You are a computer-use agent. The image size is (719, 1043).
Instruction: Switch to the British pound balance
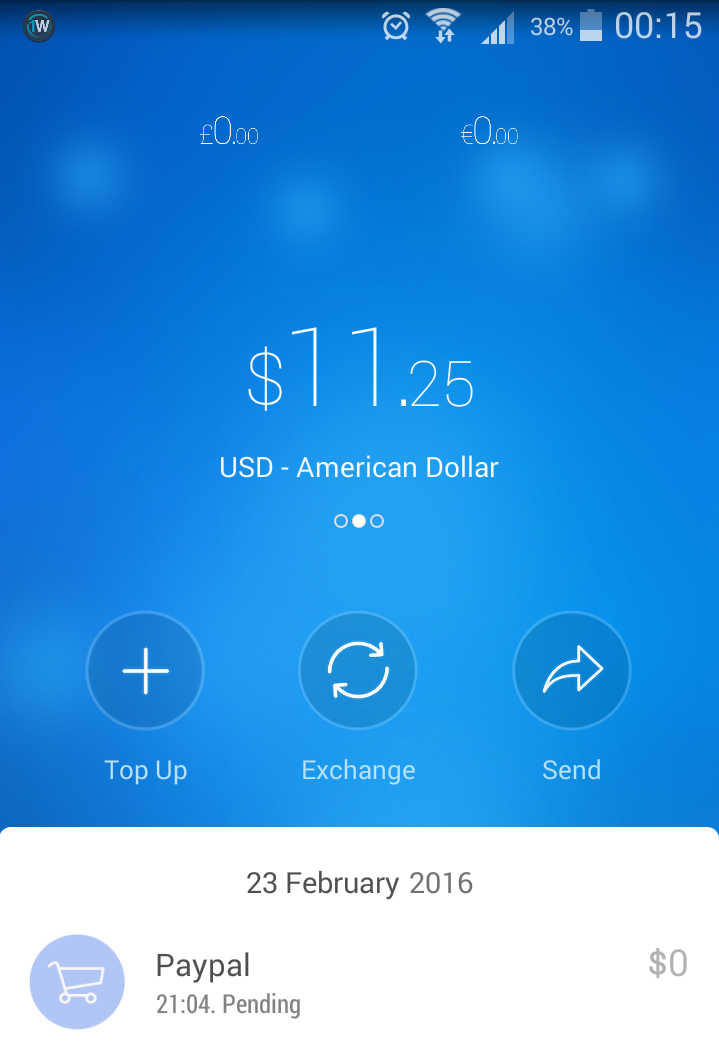(230, 132)
